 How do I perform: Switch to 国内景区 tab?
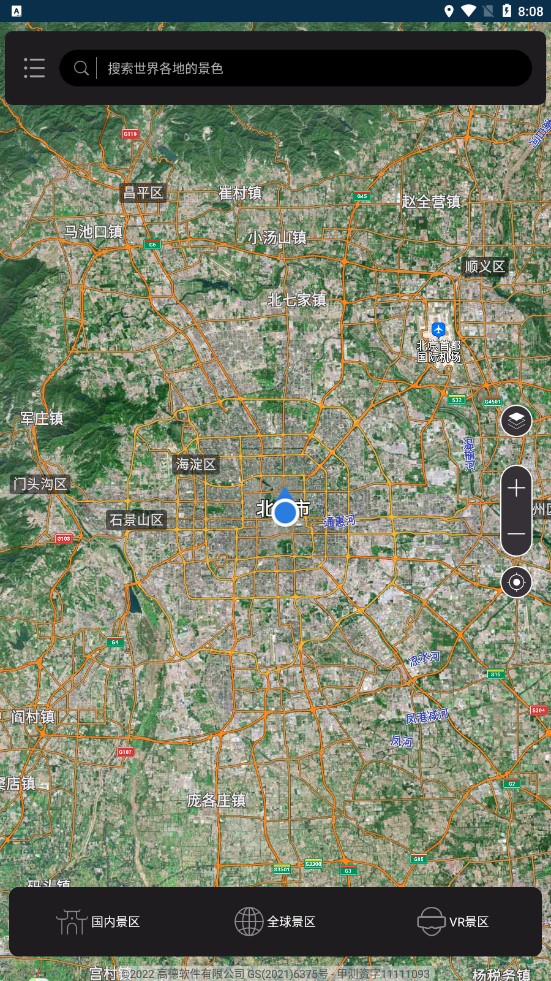[x=98, y=922]
